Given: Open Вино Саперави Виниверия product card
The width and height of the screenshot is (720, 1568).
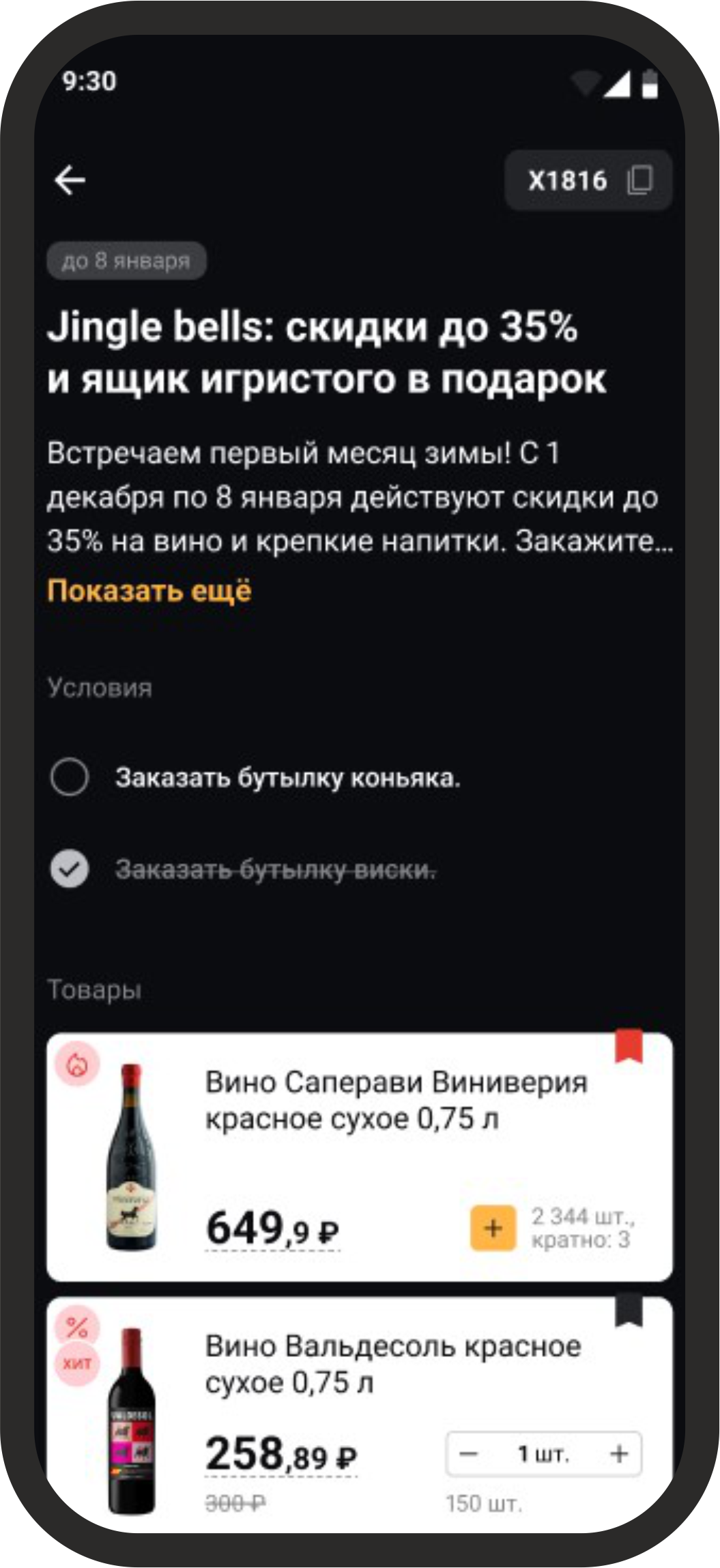Looking at the screenshot, I should point(396,1100).
